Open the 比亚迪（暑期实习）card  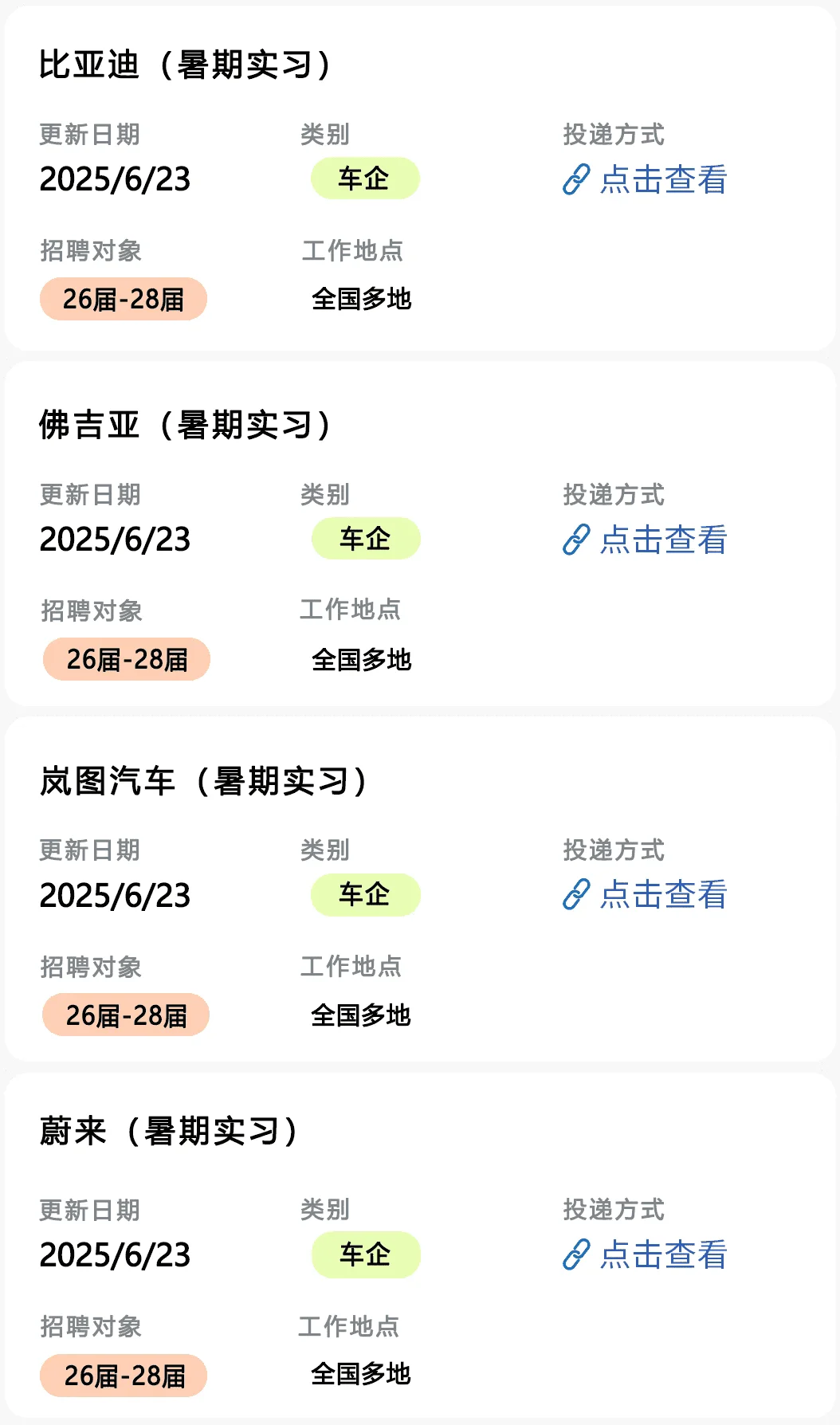point(420,179)
